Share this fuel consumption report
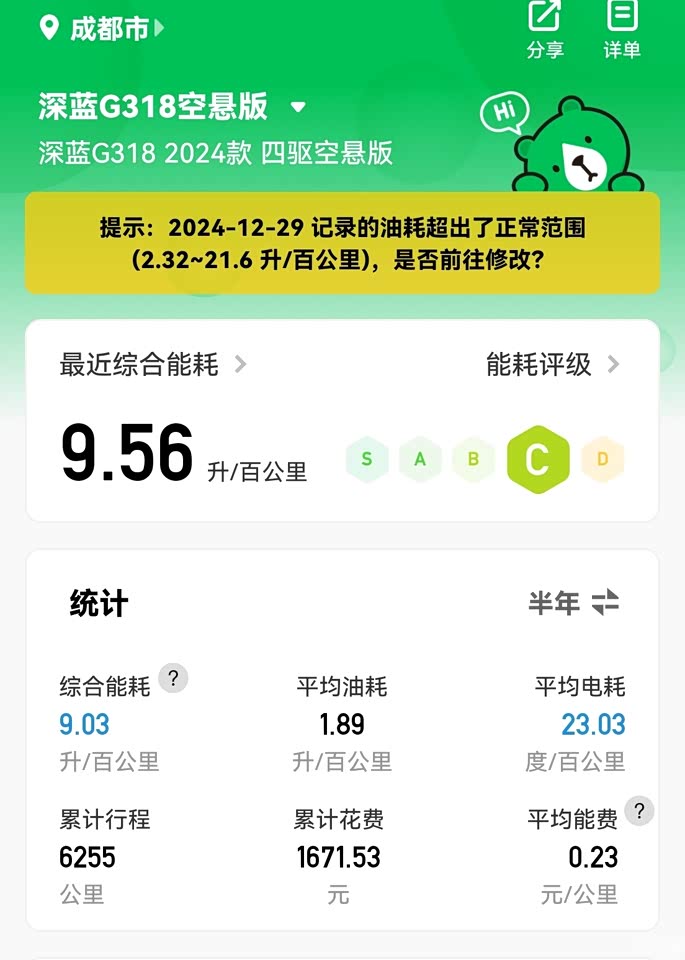The width and height of the screenshot is (685, 960). 545,30
